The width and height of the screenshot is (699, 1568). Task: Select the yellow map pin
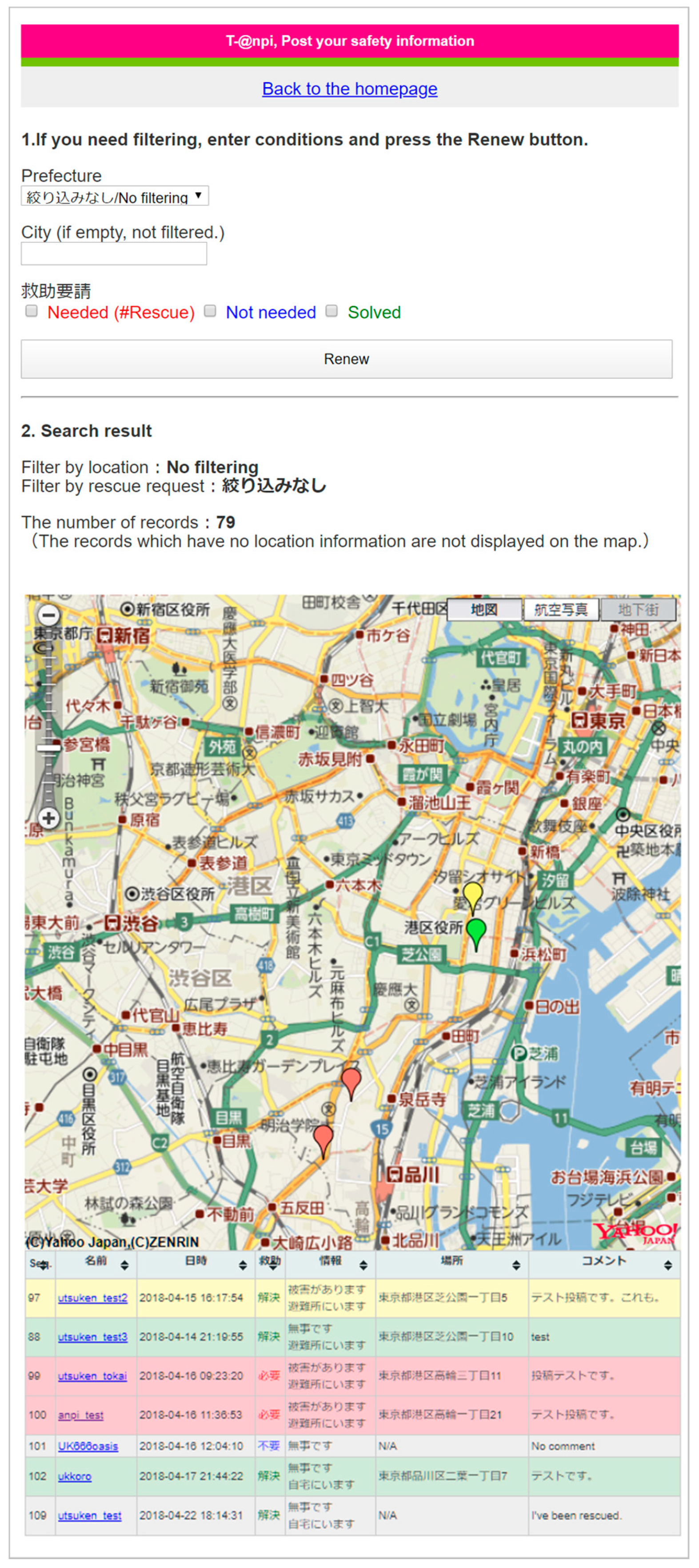tap(472, 895)
